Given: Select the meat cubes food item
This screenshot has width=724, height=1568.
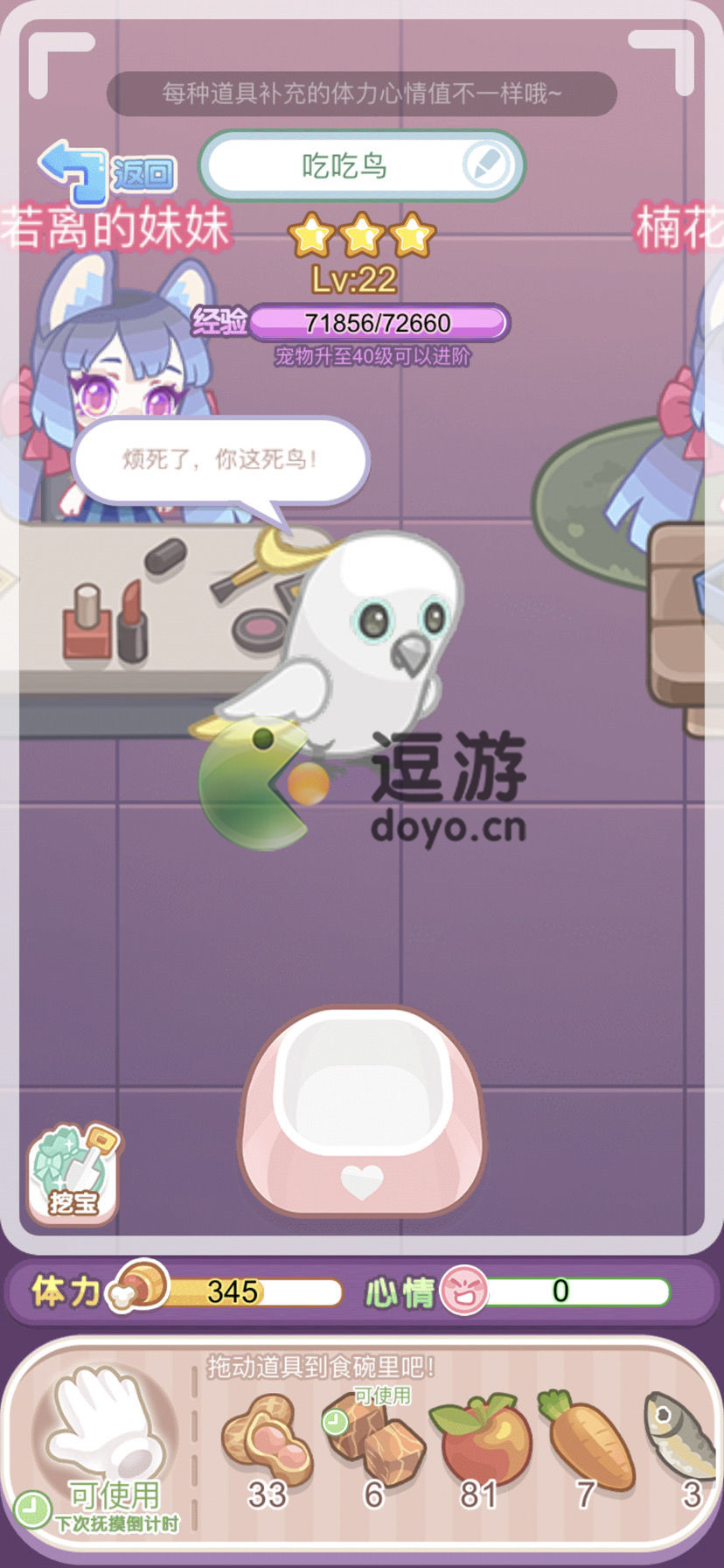Looking at the screenshot, I should pyautogui.click(x=376, y=1439).
